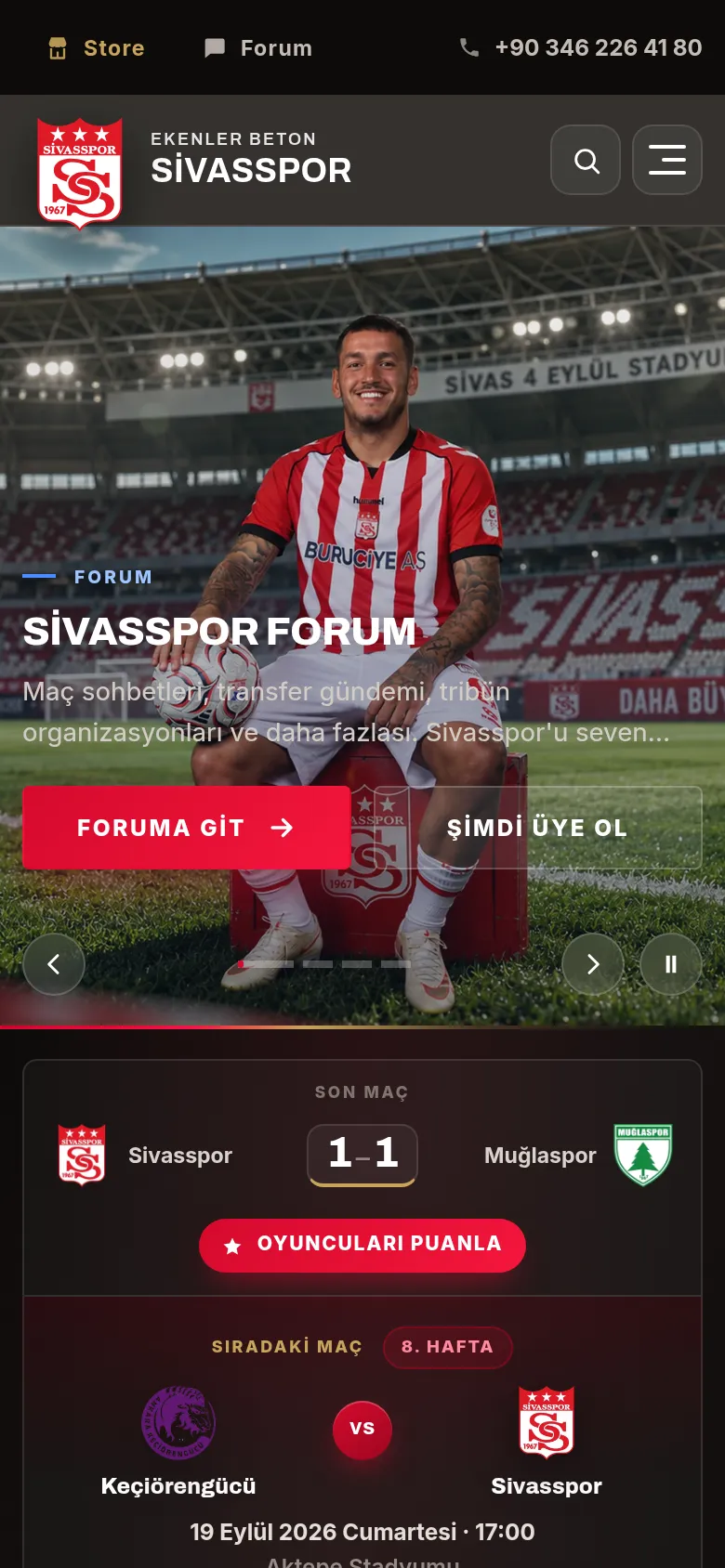Open the Forum link in top bar
725x1568 pixels.
click(x=258, y=47)
